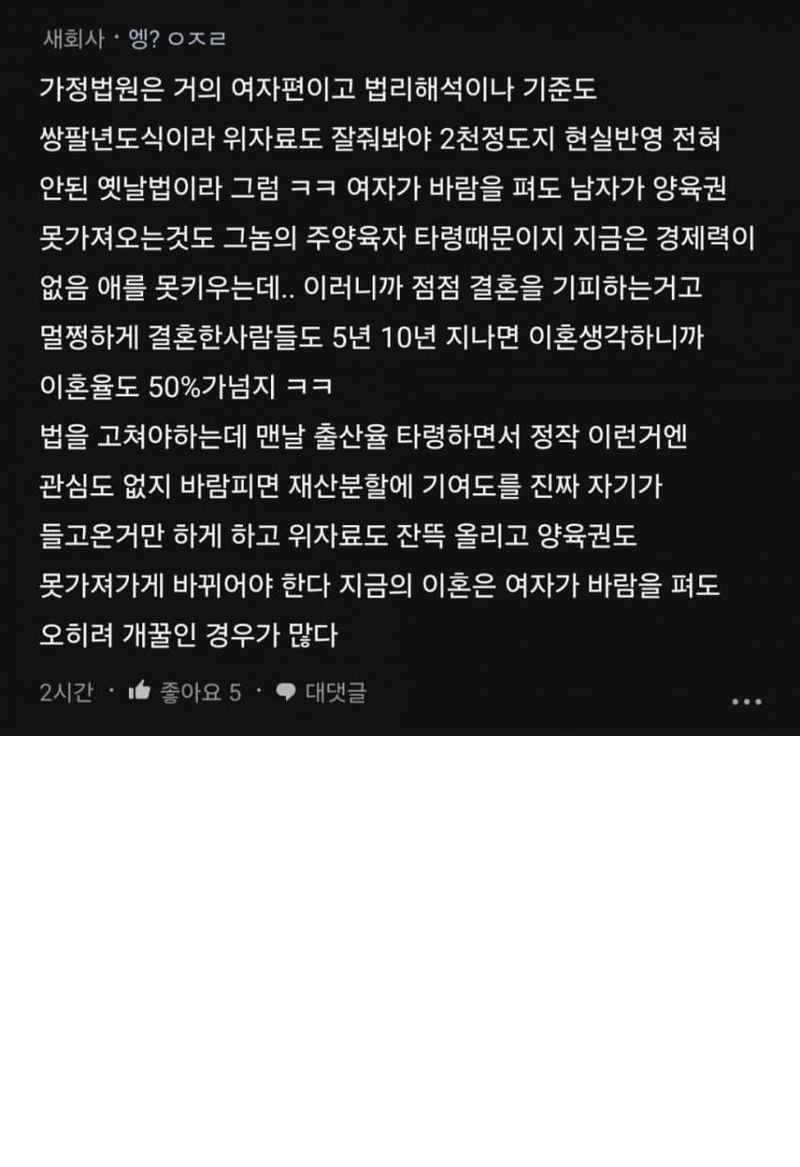
Task: Like the comment by 엥? ㅇㅈㄹ
Action: (x=140, y=692)
